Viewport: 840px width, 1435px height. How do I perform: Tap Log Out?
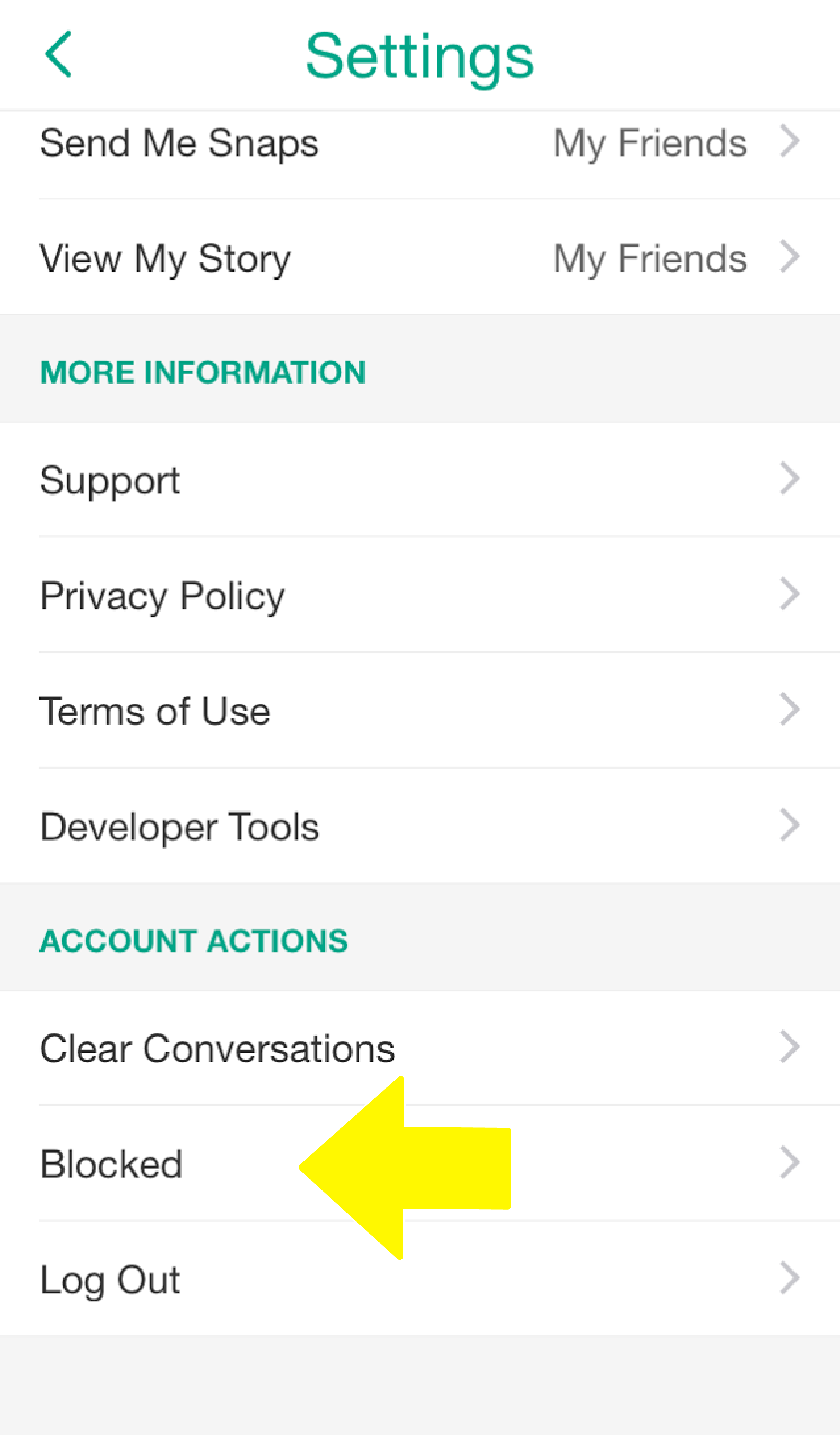point(420,1278)
